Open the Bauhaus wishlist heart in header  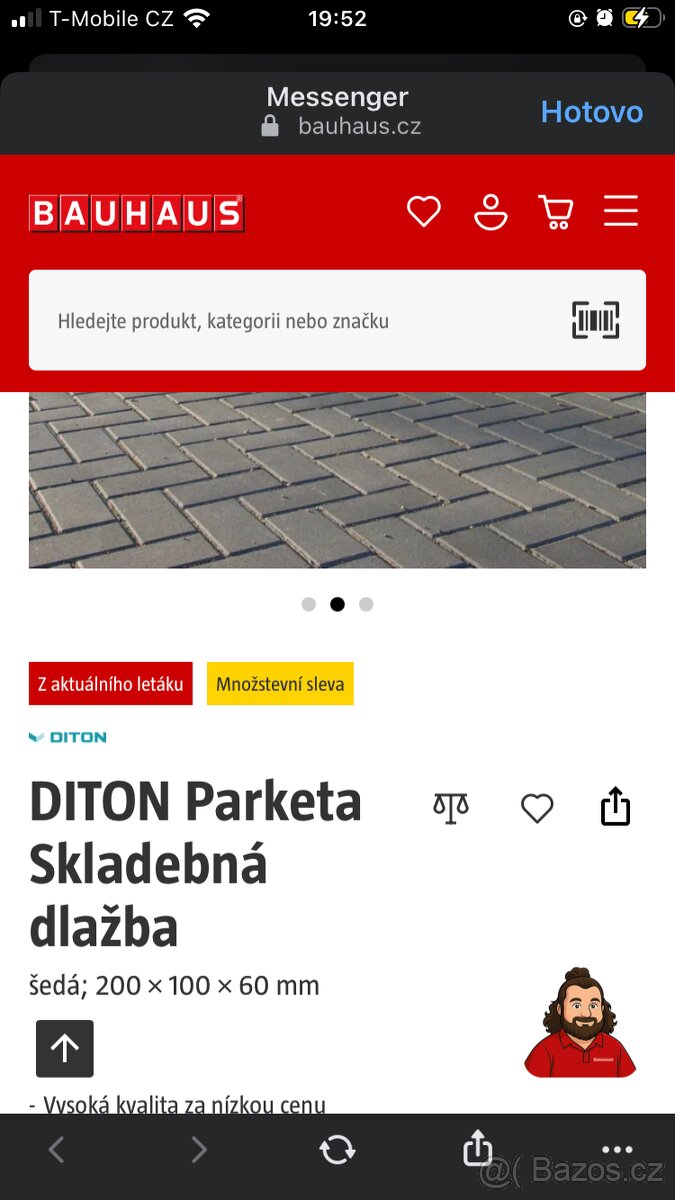tap(424, 212)
